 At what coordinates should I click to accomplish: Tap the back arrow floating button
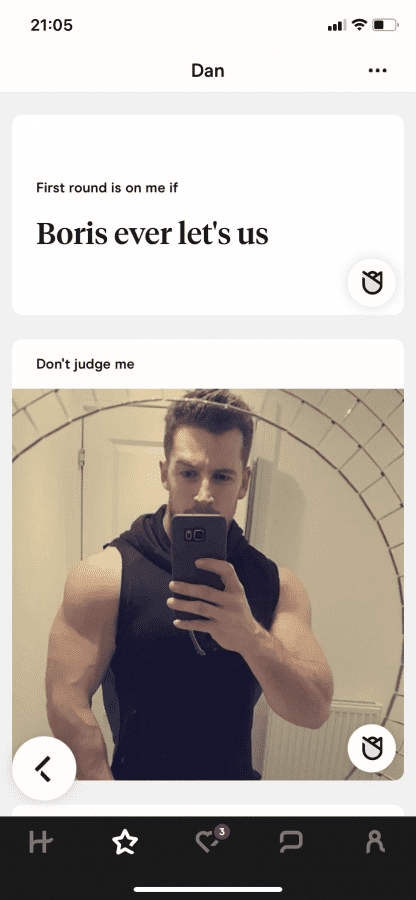44,769
